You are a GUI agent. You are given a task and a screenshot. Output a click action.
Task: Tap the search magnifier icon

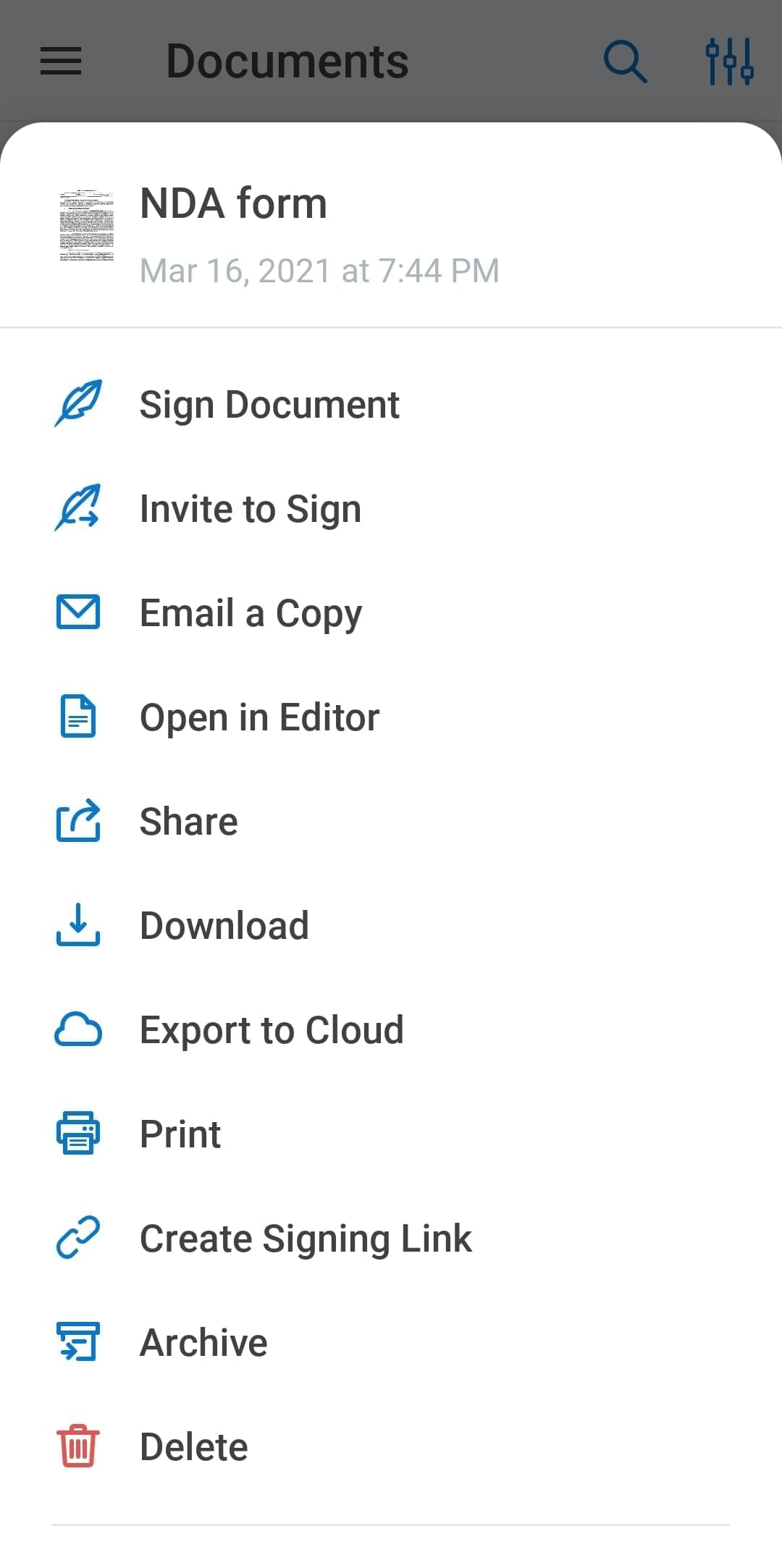point(625,61)
